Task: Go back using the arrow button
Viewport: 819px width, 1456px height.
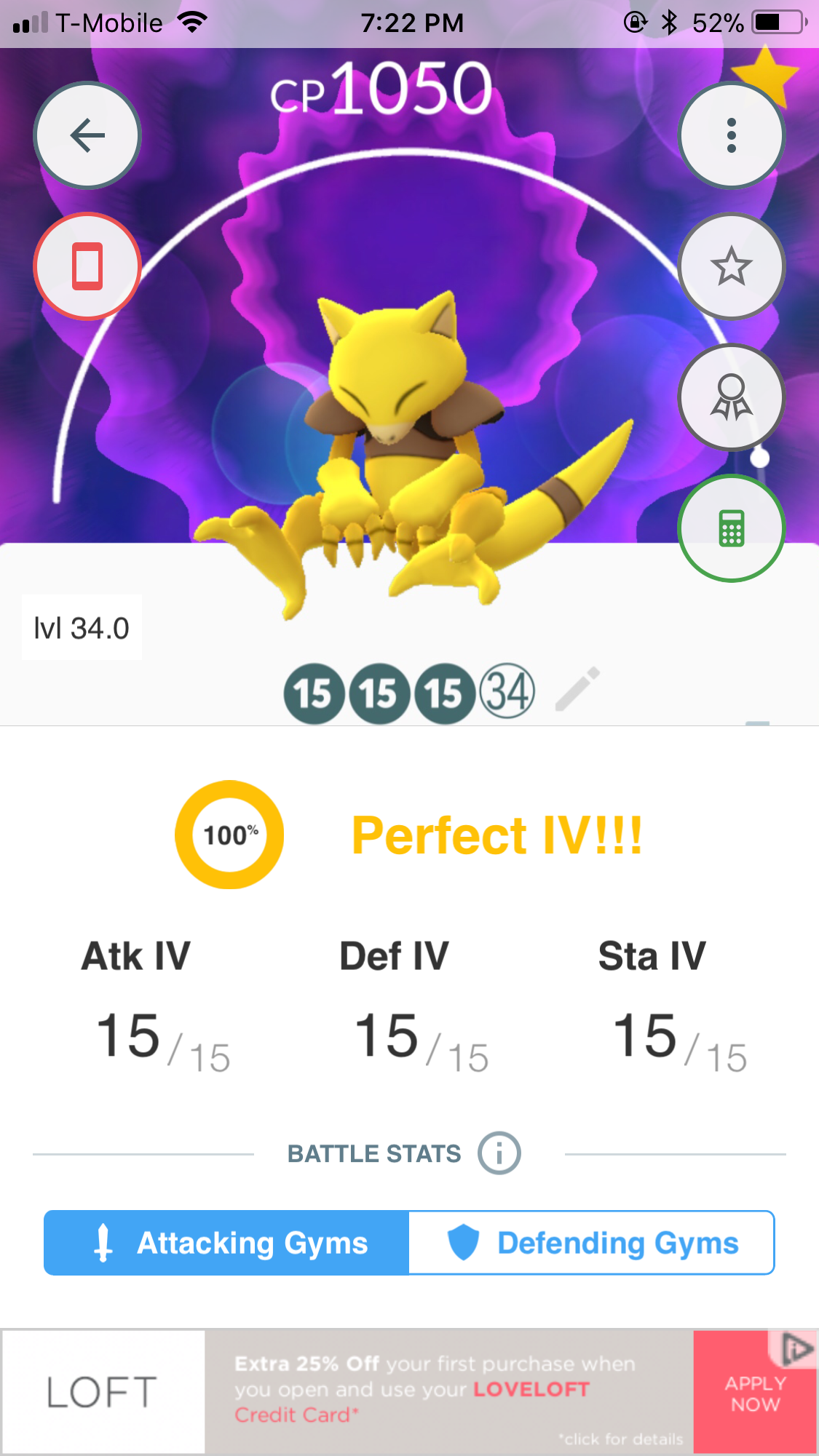Action: [x=87, y=135]
